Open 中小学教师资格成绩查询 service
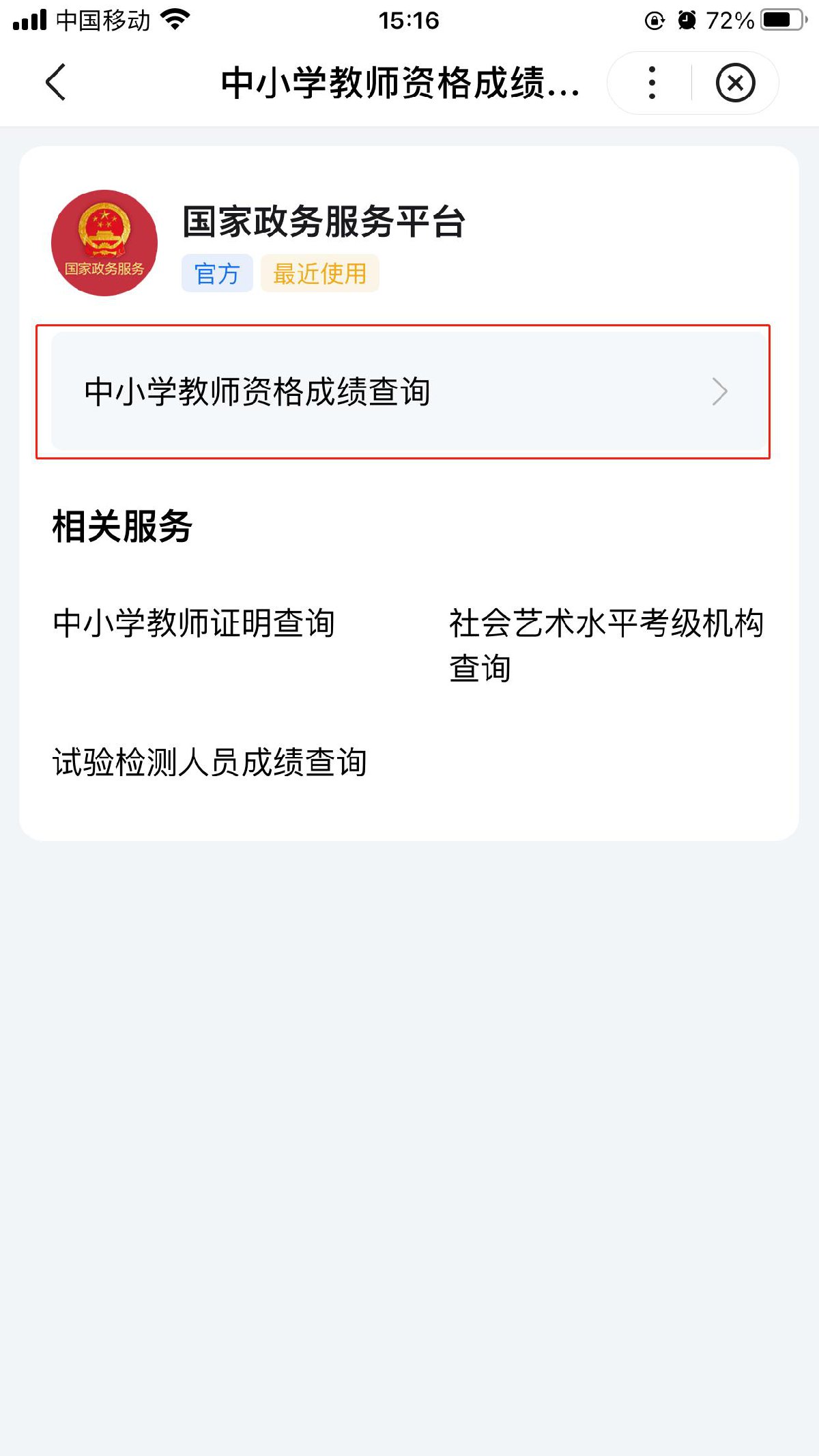Screen dimensions: 819x1456 (407, 392)
